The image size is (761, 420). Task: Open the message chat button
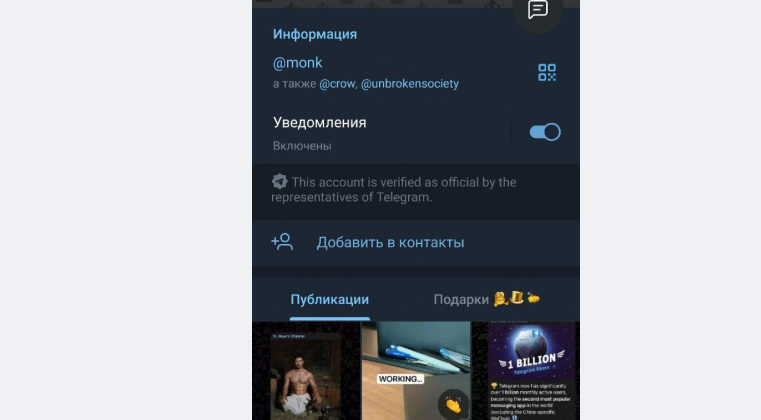click(x=538, y=10)
